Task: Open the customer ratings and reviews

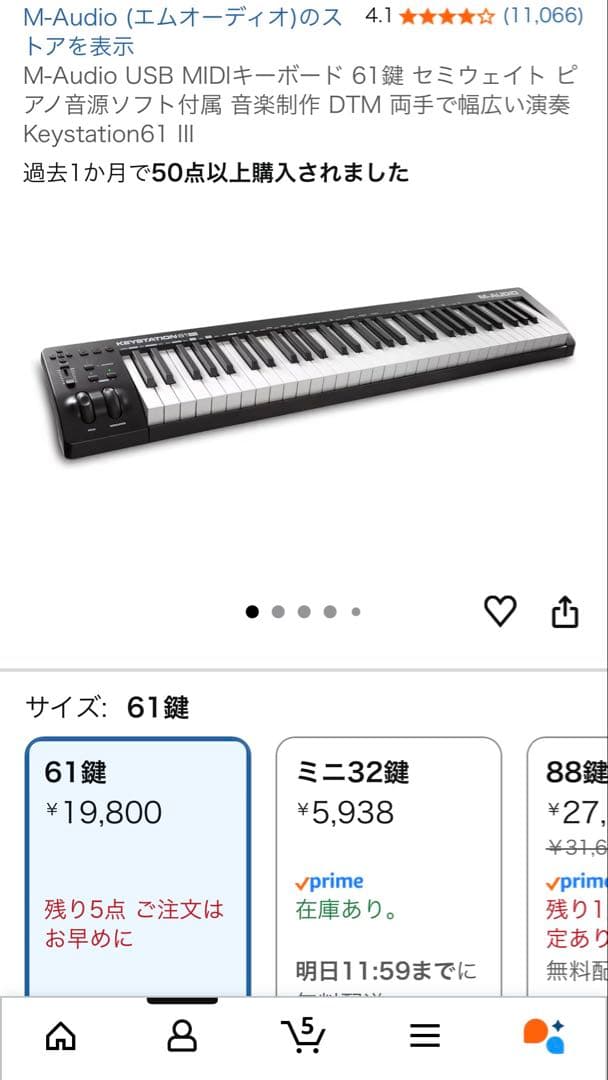Action: [x=474, y=16]
